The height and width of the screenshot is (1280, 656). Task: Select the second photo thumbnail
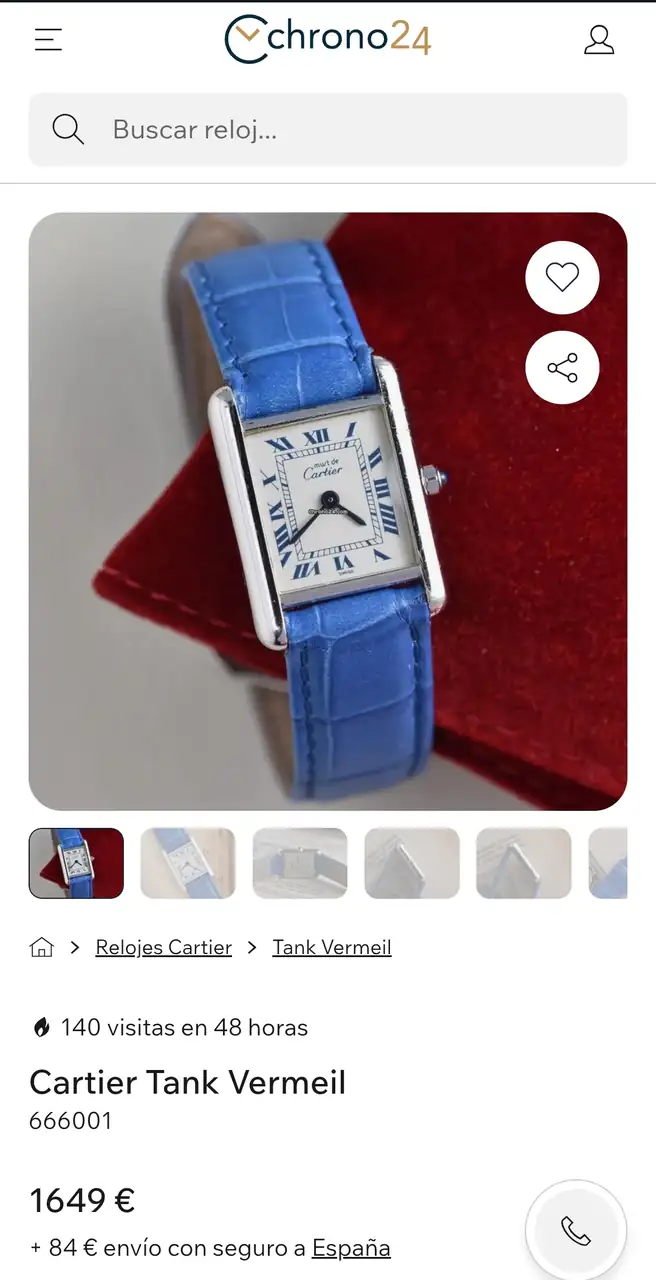[188, 863]
